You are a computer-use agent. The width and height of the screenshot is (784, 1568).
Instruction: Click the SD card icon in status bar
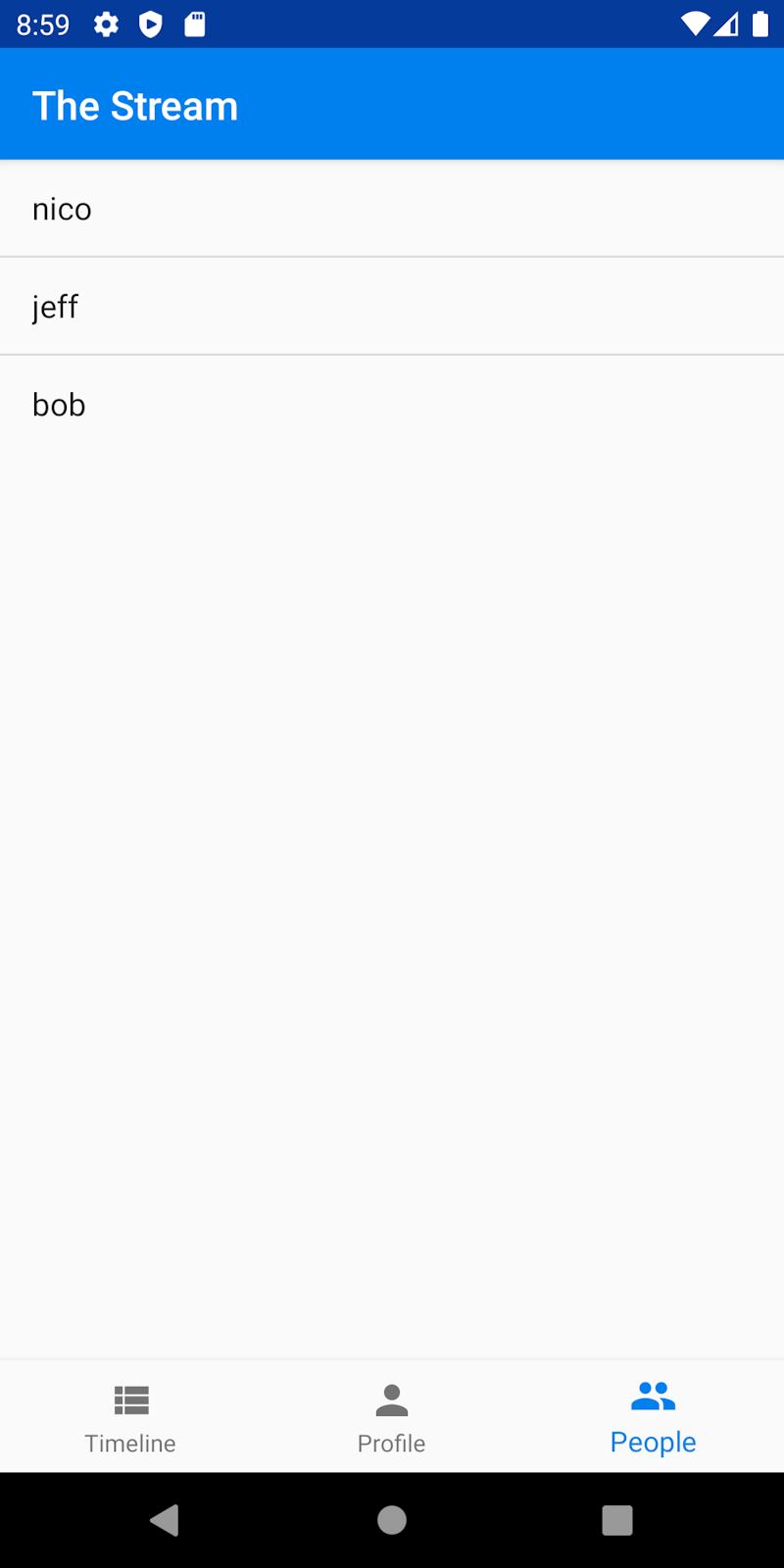(x=193, y=24)
